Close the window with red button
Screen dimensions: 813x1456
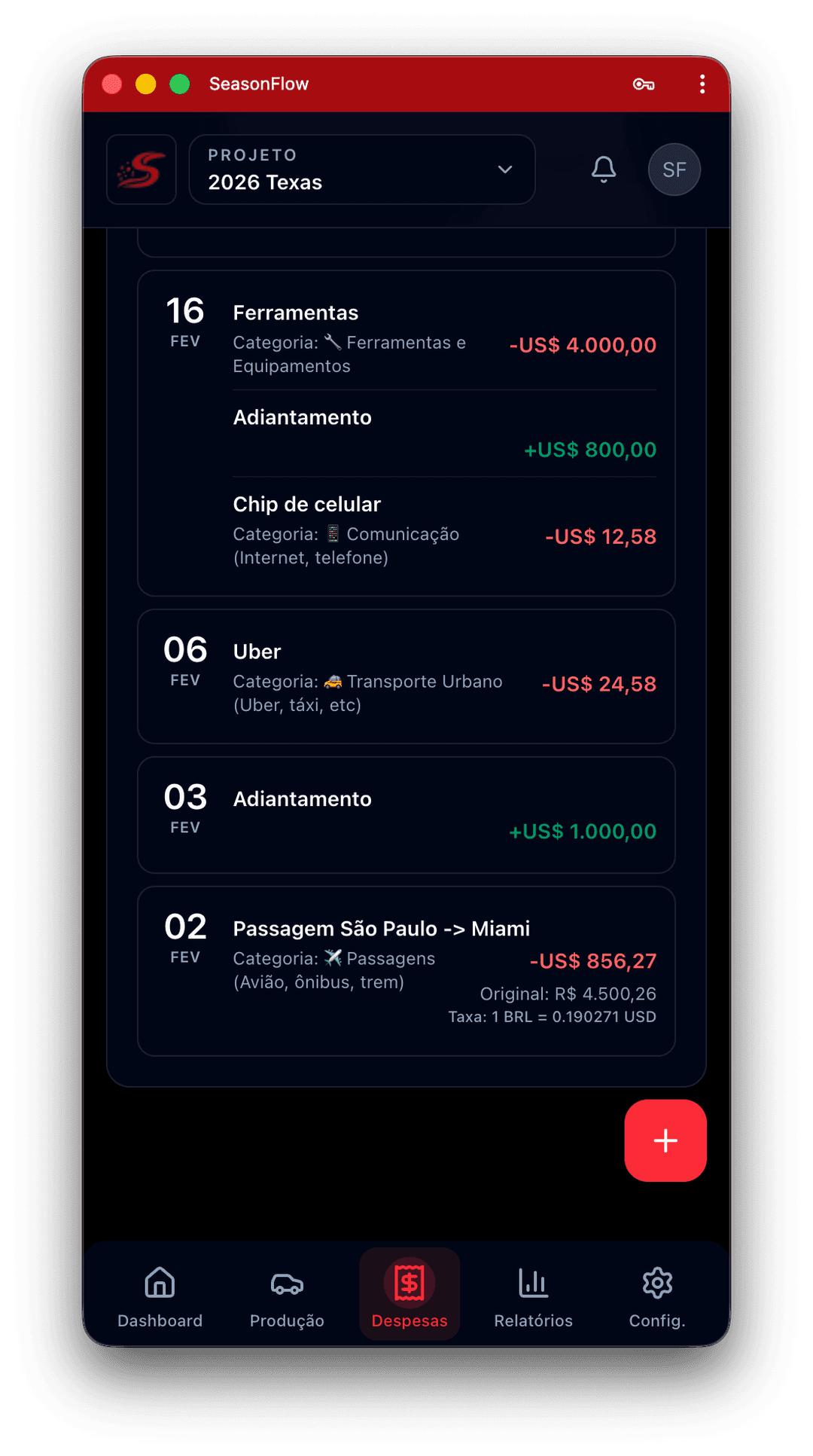(112, 84)
